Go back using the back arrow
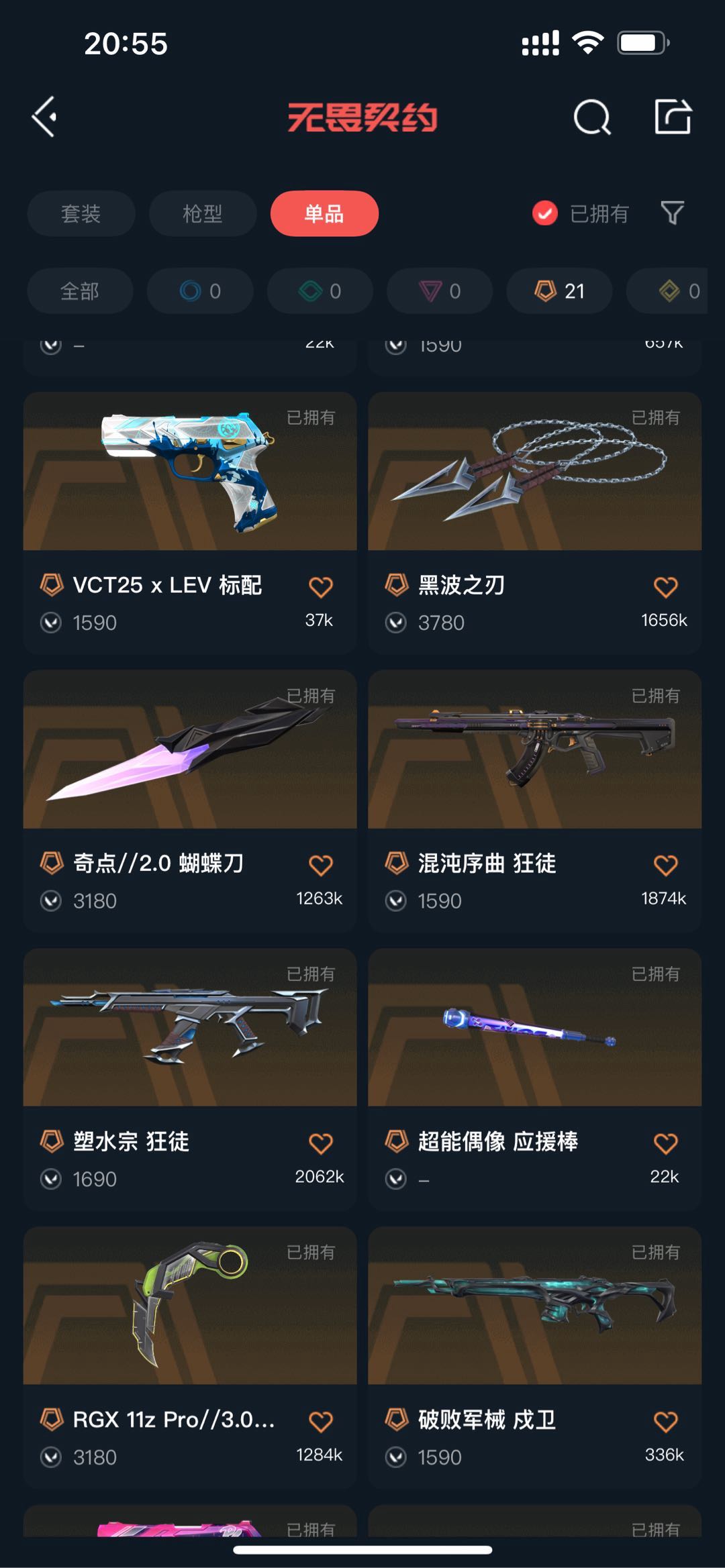 (44, 117)
